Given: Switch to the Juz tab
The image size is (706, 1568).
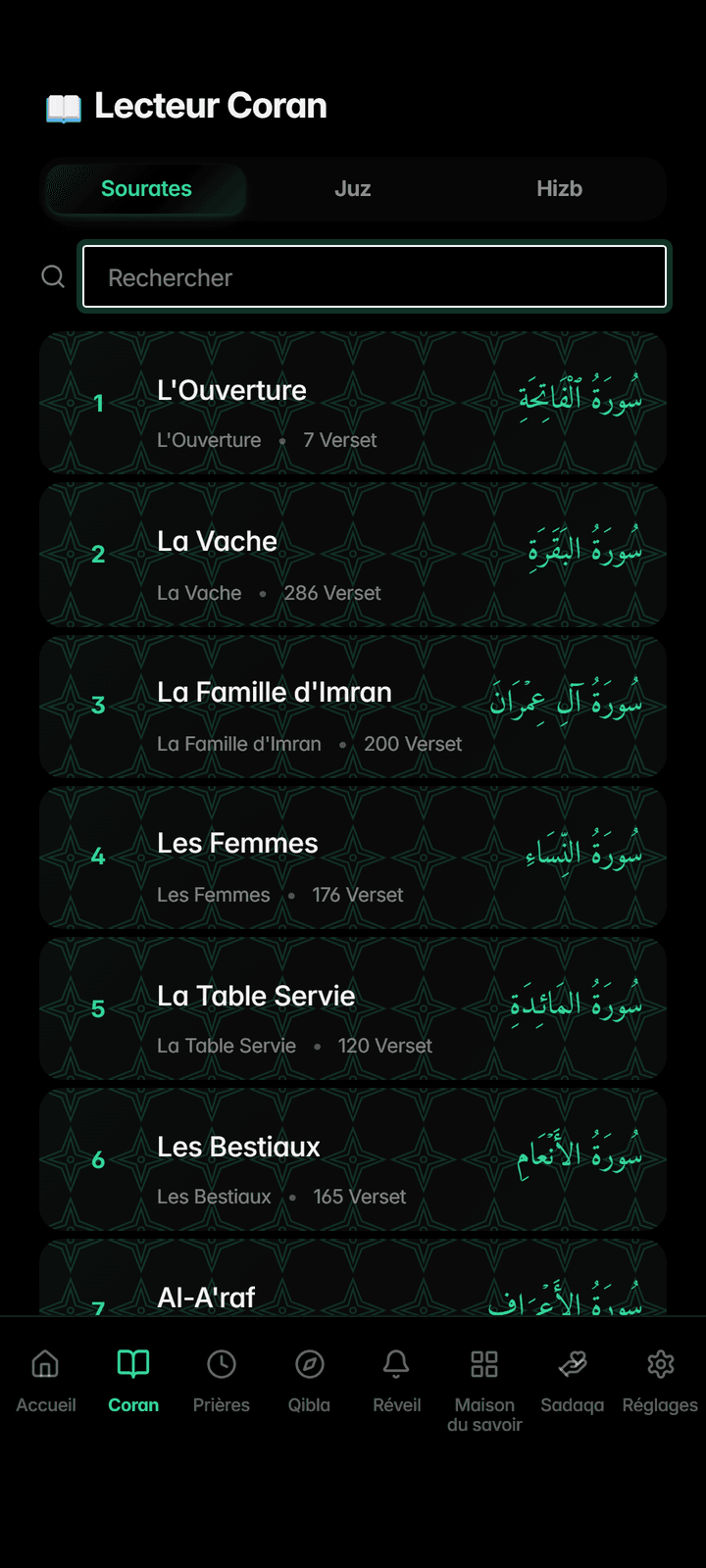Looking at the screenshot, I should 352,188.
